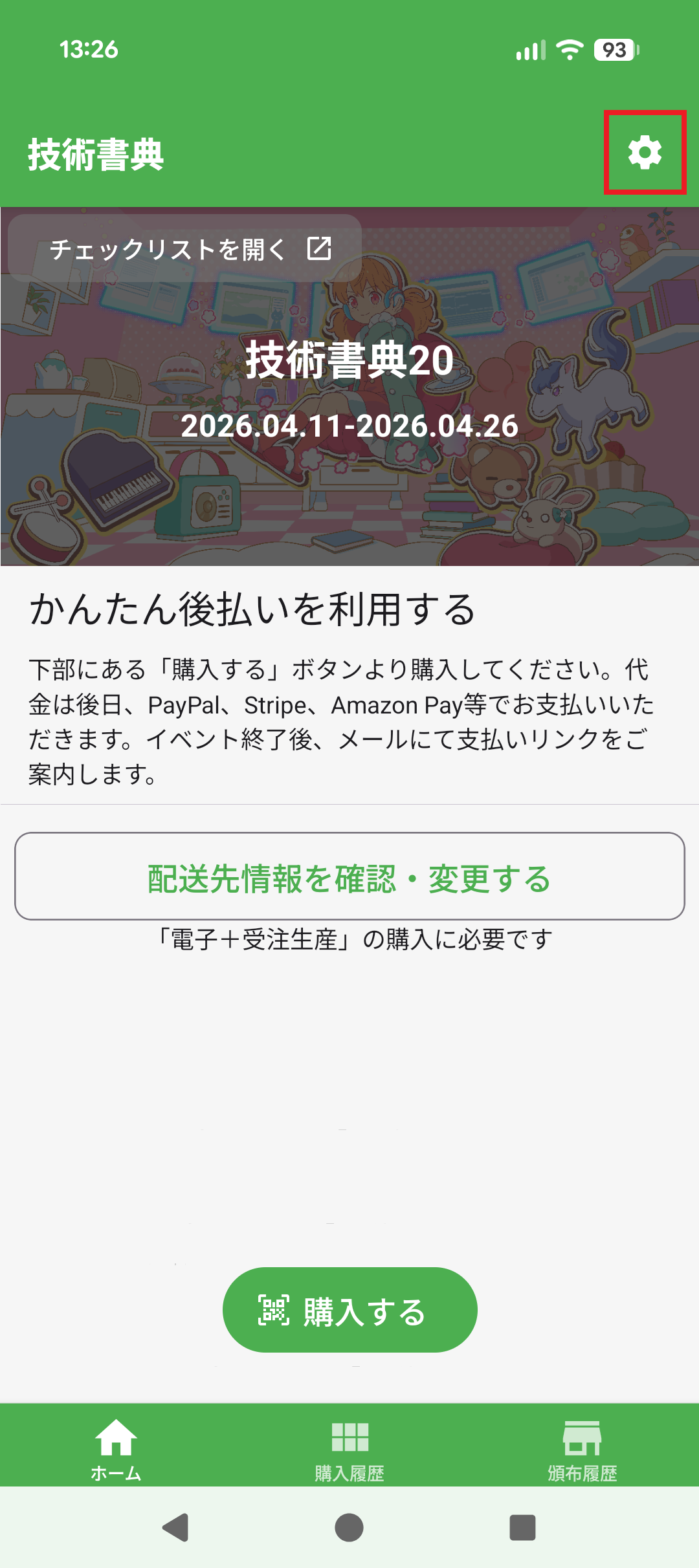The image size is (699, 1568).
Task: Tap 配送先情報を確認・変更する button
Action: pyautogui.click(x=349, y=877)
